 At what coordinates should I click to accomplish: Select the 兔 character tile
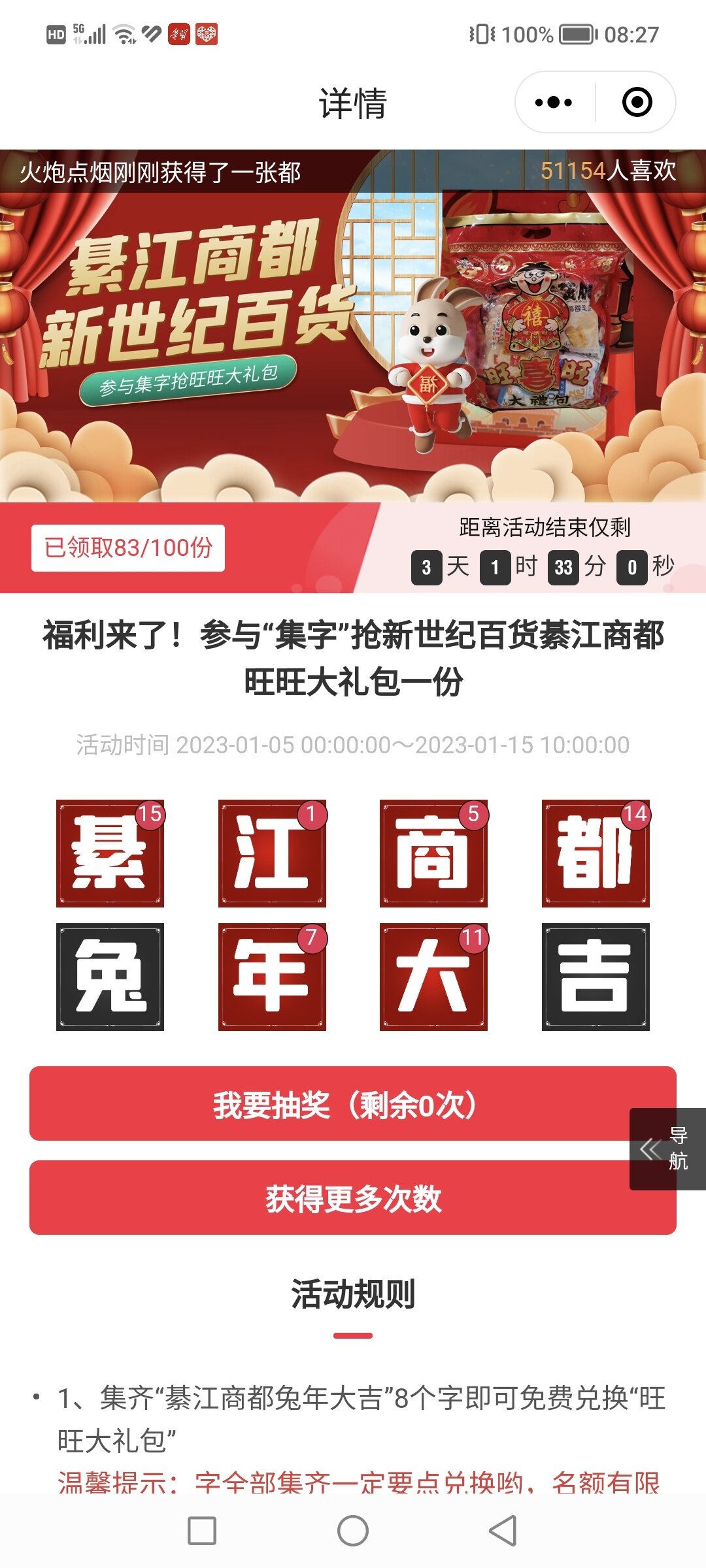[x=110, y=977]
